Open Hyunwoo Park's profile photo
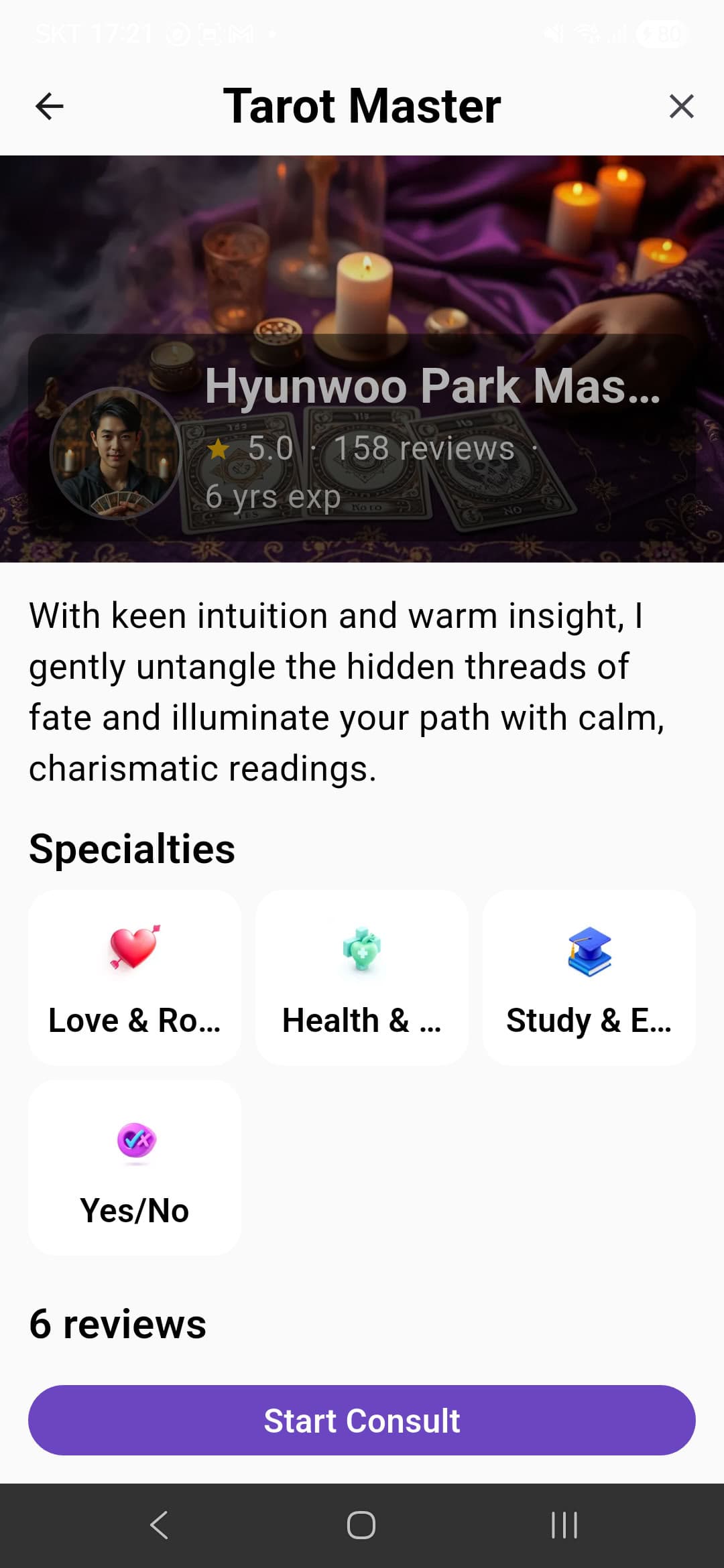Screen dimensions: 724x1568 coord(115,453)
